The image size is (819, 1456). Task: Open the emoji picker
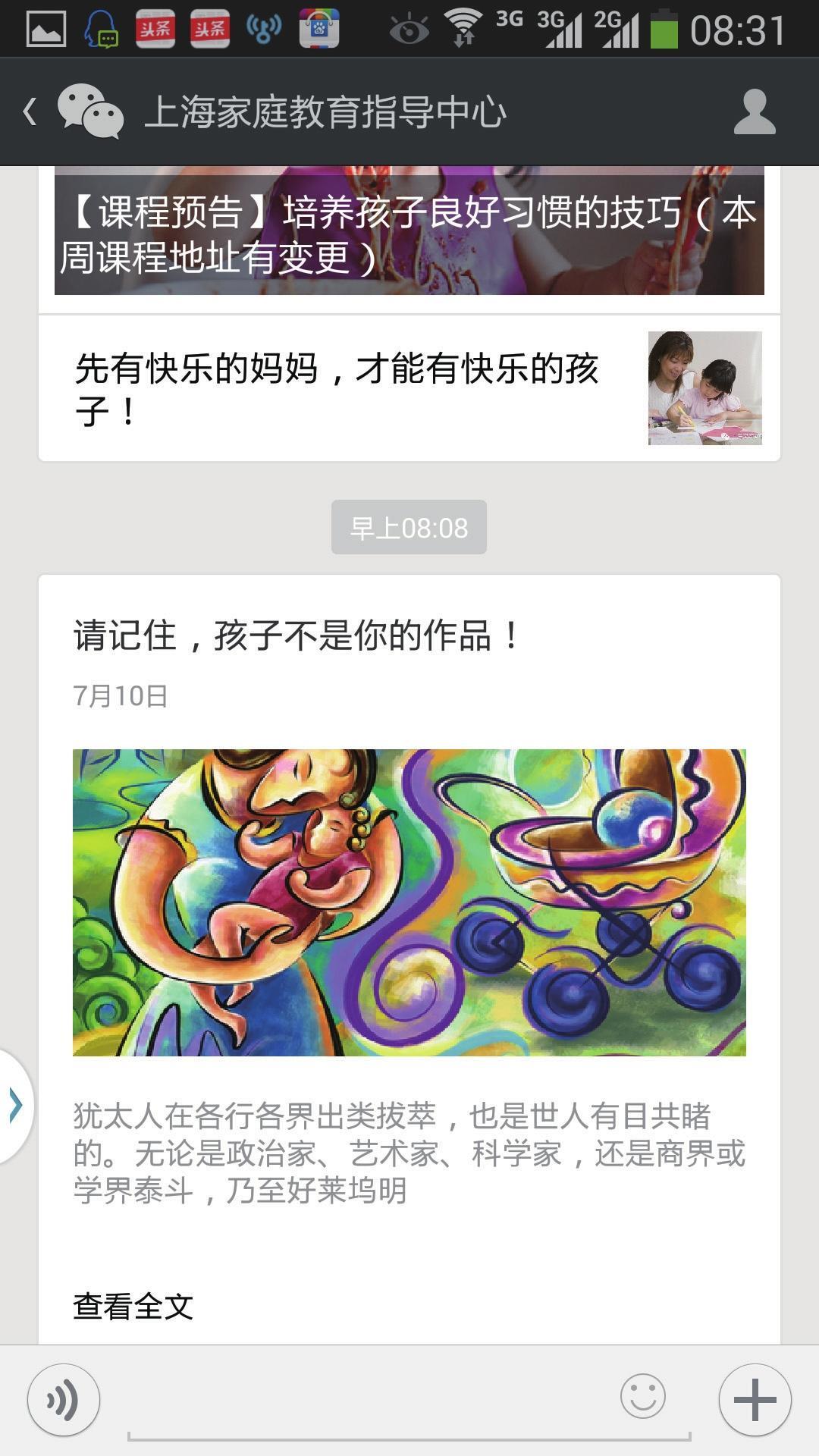click(642, 1396)
